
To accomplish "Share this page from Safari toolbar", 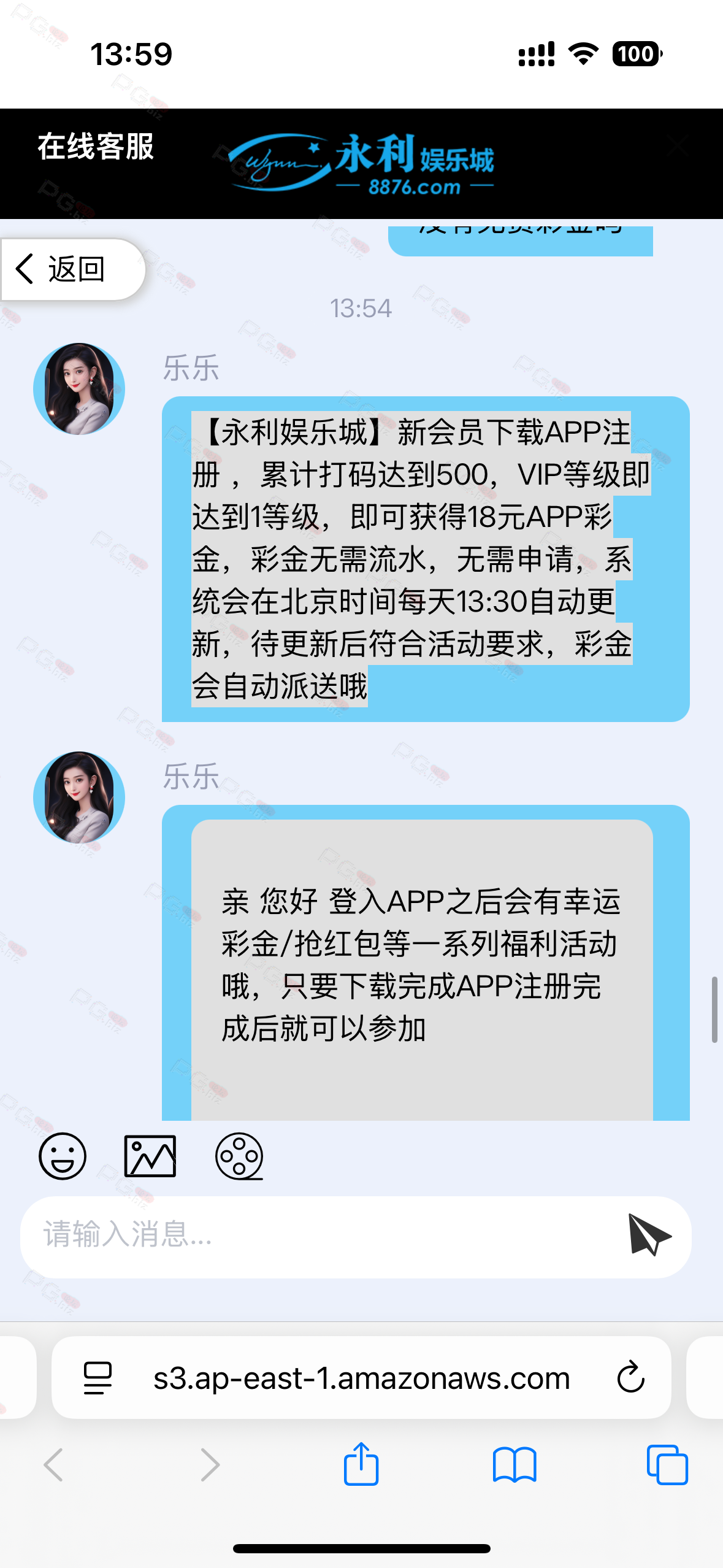I will 361,1464.
